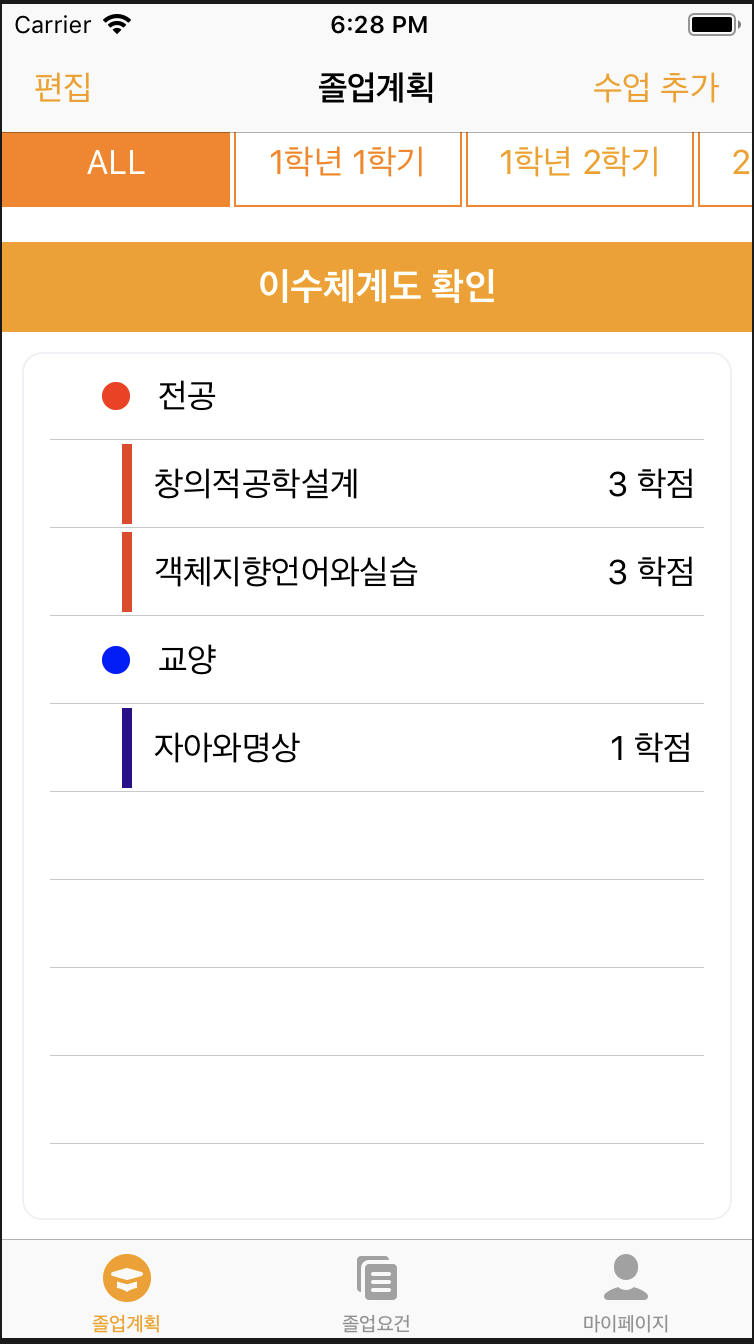
Task: Switch to the 졸업계획 bottom tab
Action: tap(126, 1293)
